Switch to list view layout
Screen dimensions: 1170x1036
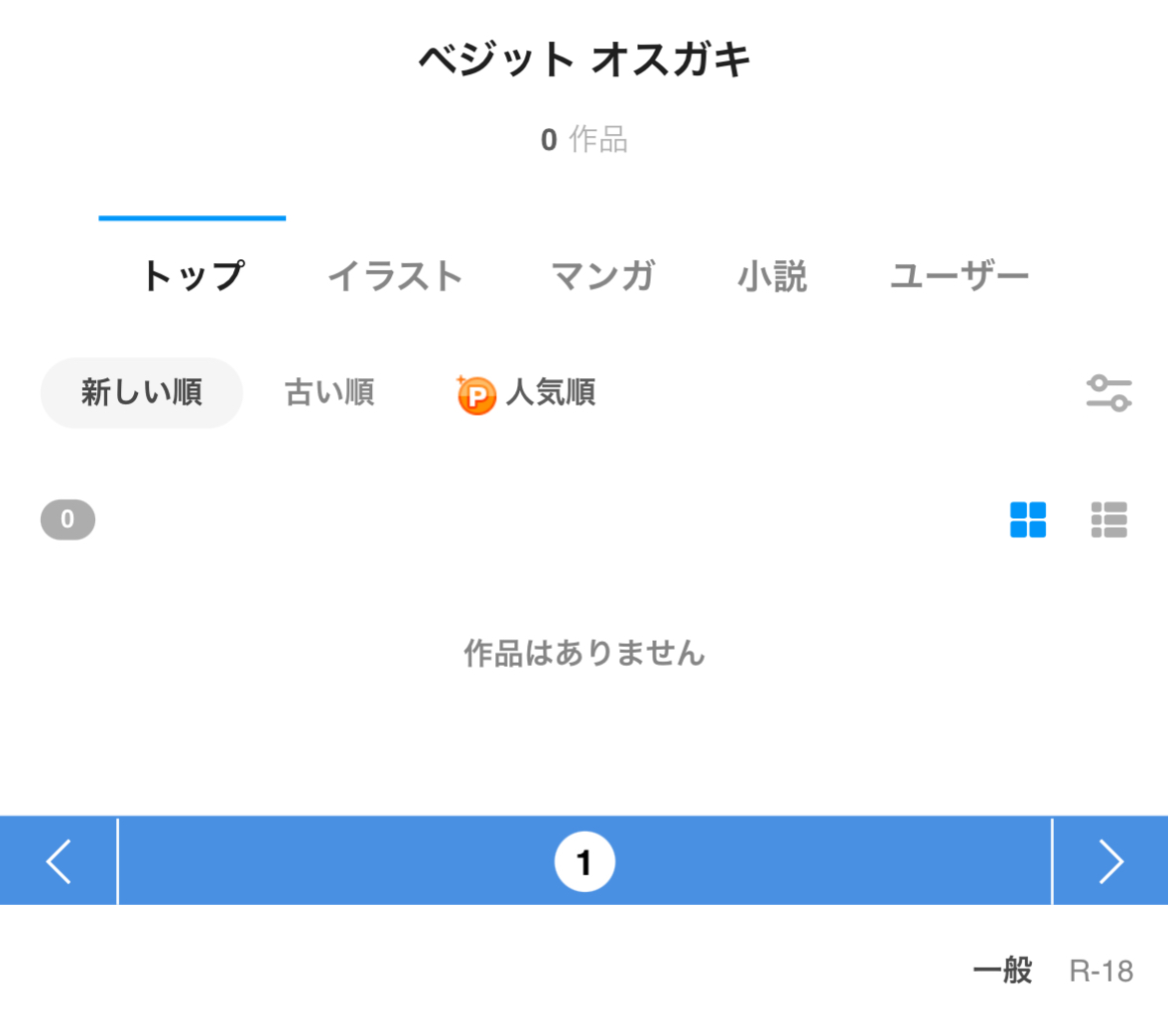[x=1108, y=520]
